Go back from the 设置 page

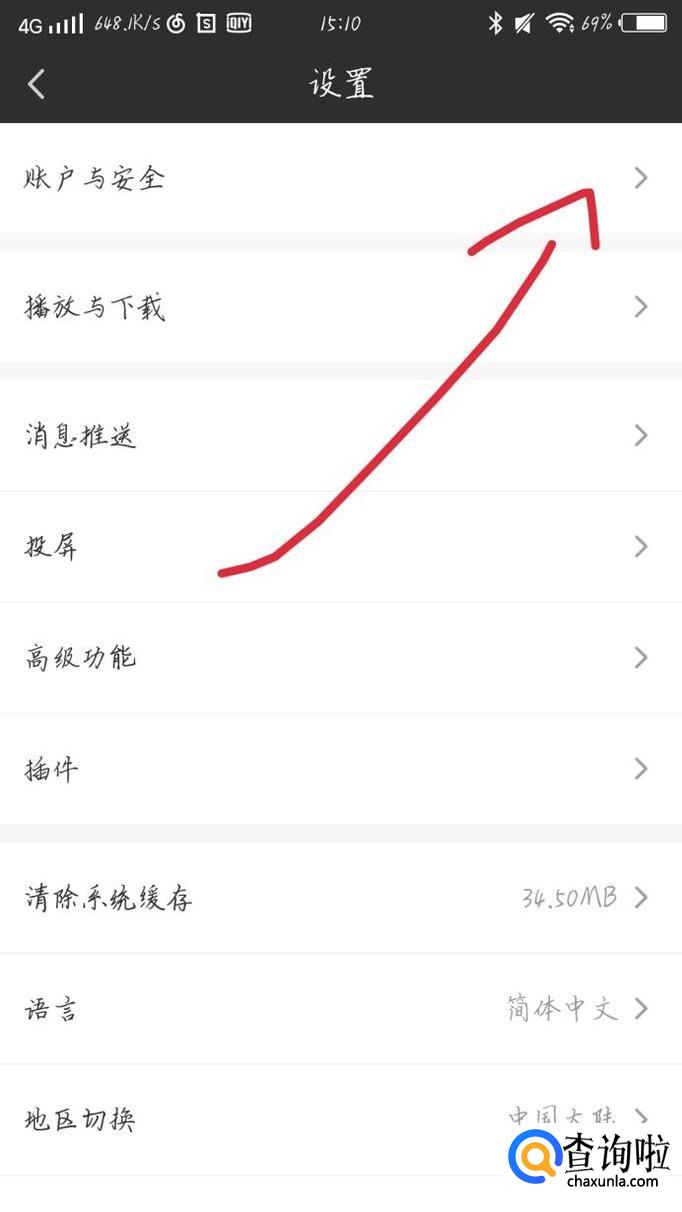point(37,84)
